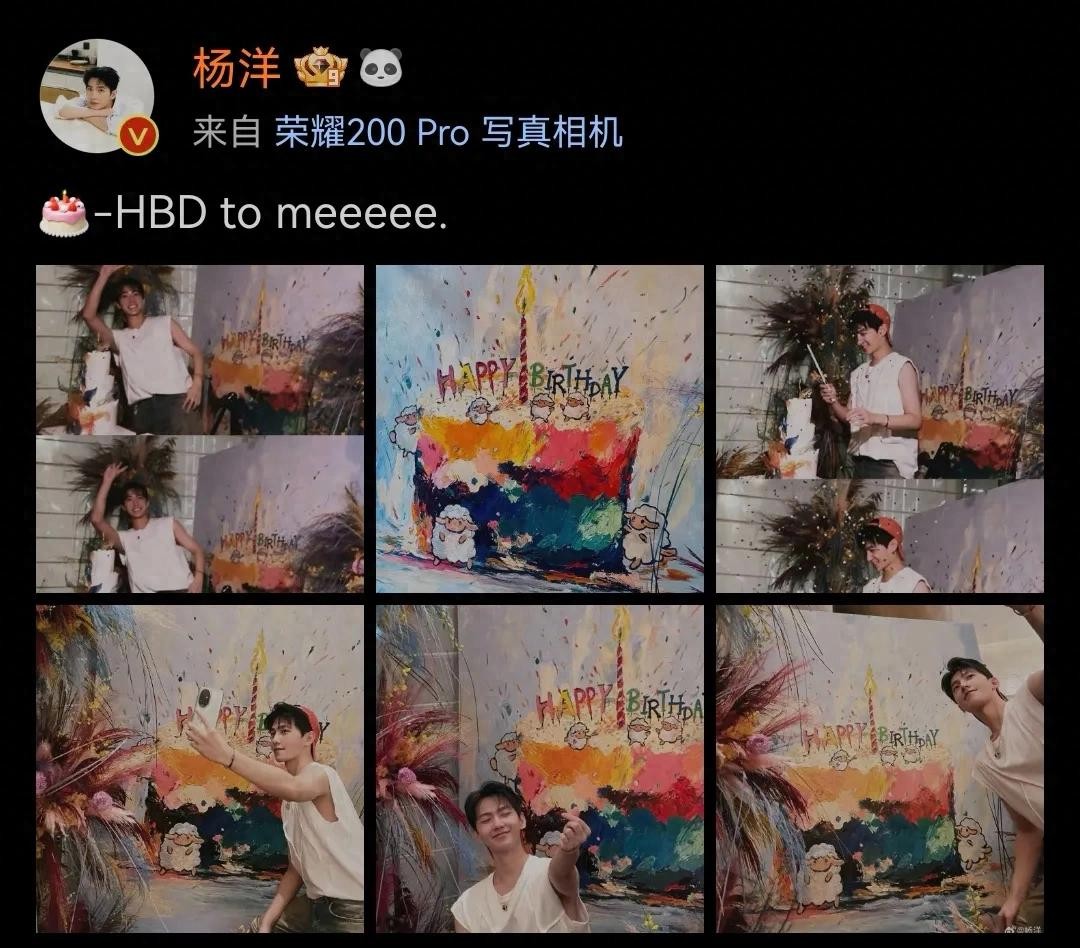View the birthday cake painting photo full screen
The image size is (1080, 948).
[540, 428]
